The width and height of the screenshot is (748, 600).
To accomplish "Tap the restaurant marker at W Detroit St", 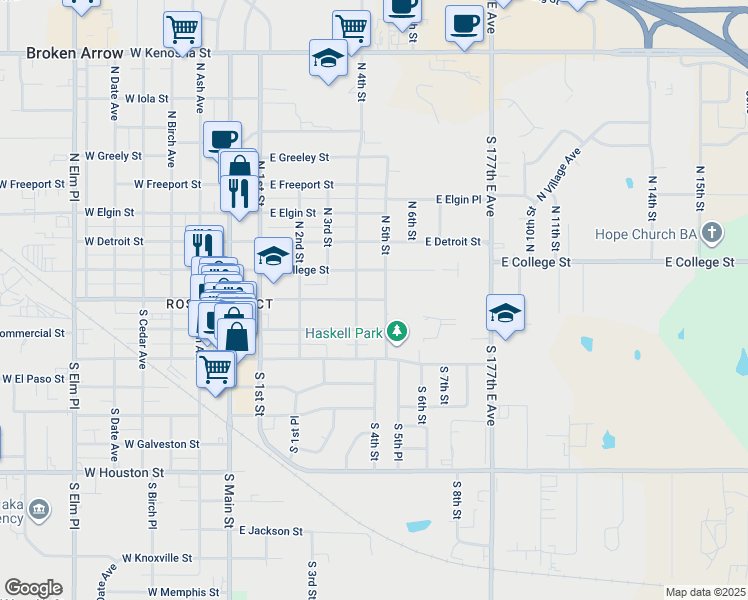I will (202, 243).
